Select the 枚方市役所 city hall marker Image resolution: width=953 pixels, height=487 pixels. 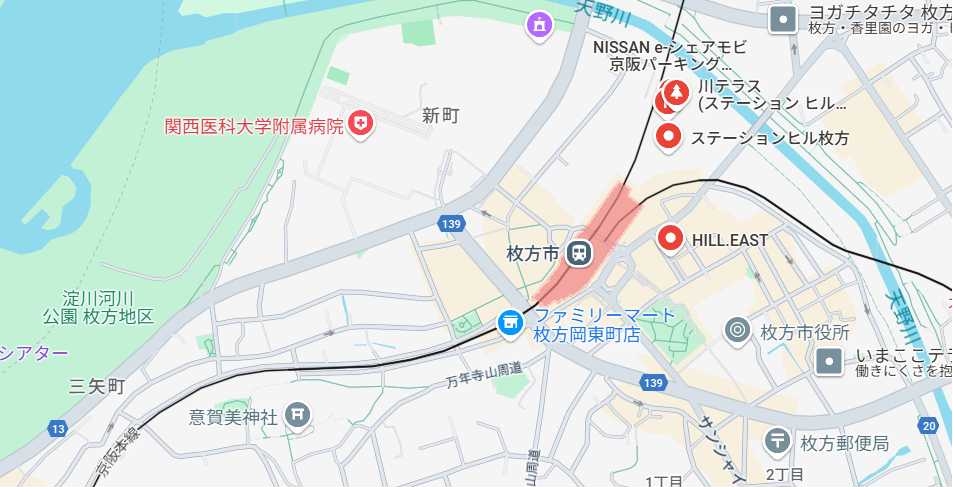tap(738, 330)
